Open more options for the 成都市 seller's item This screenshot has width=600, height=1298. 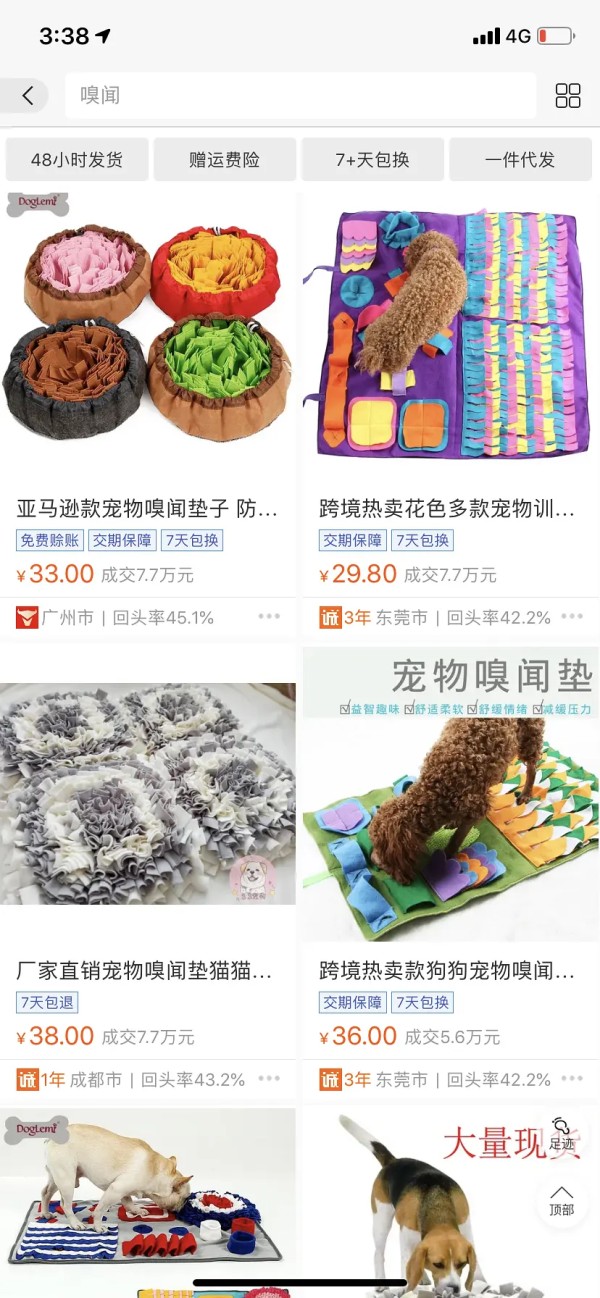point(269,1079)
